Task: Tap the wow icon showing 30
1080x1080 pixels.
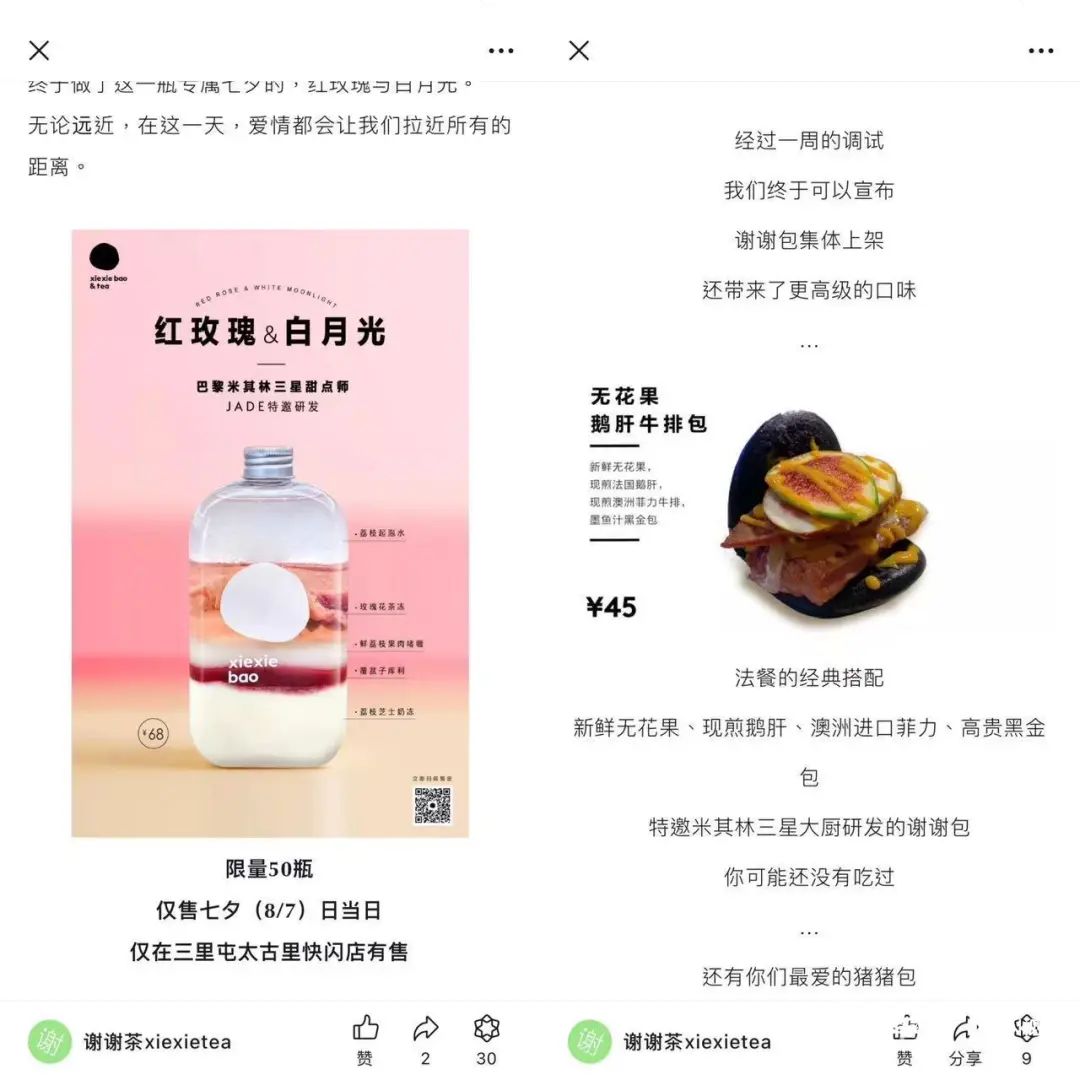Action: 486,1029
